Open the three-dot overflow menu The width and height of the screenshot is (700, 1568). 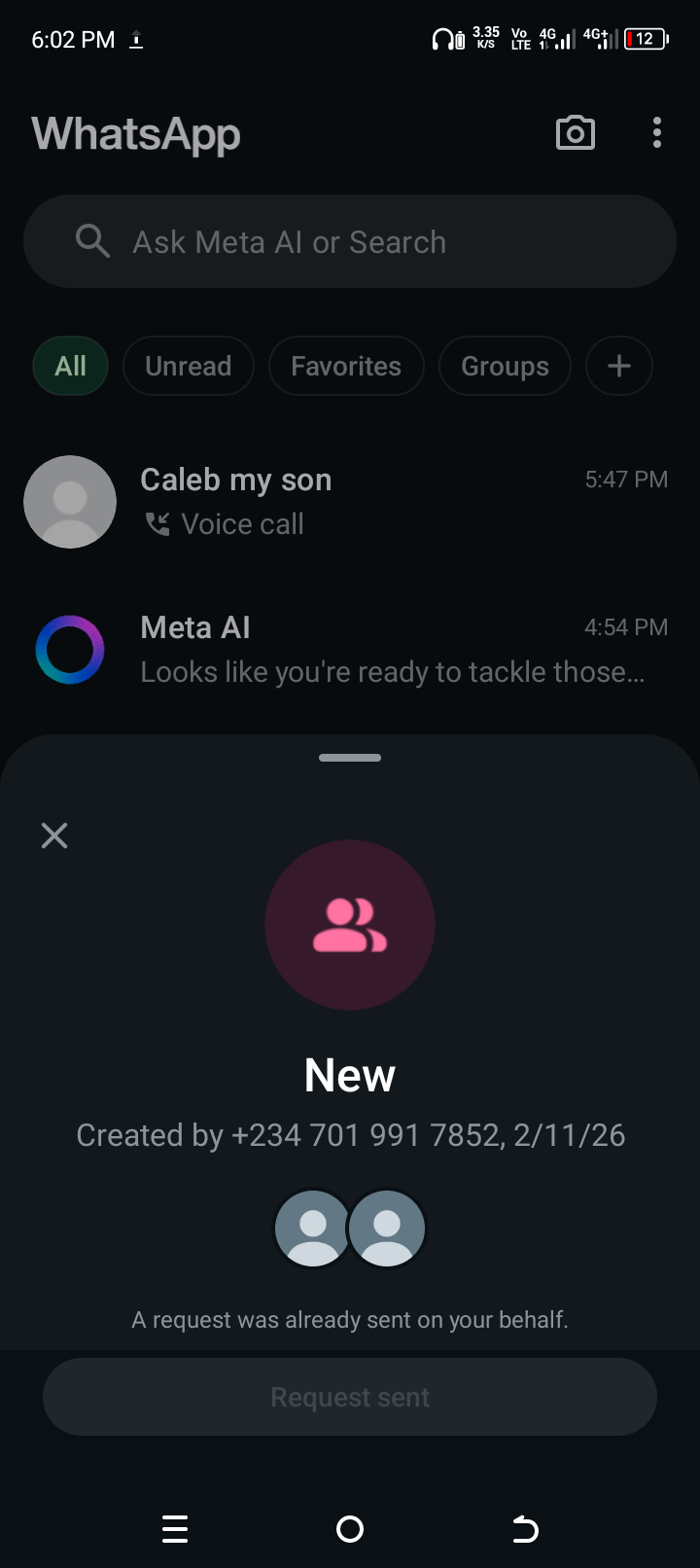[657, 133]
